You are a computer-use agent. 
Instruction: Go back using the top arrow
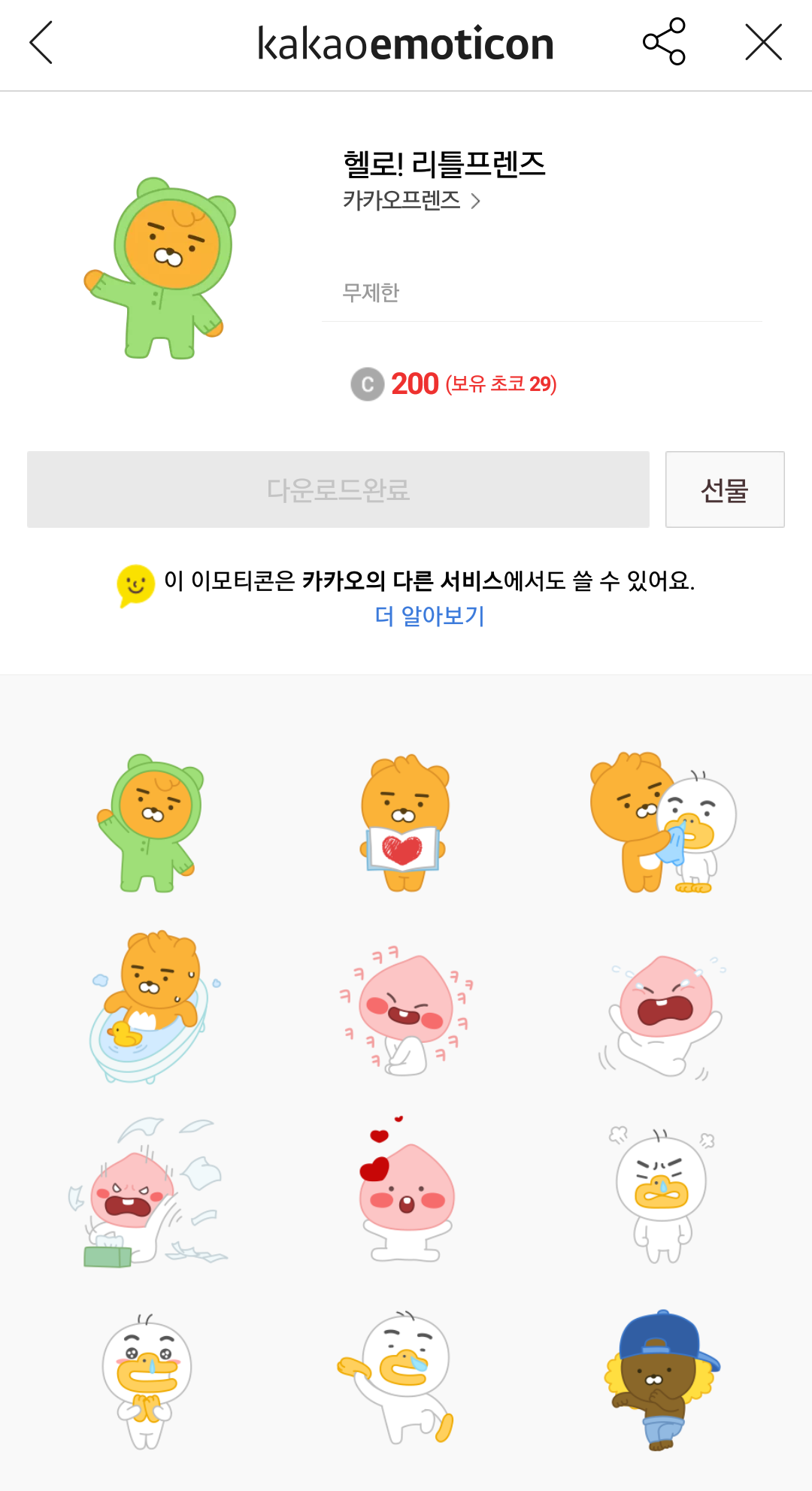(41, 43)
